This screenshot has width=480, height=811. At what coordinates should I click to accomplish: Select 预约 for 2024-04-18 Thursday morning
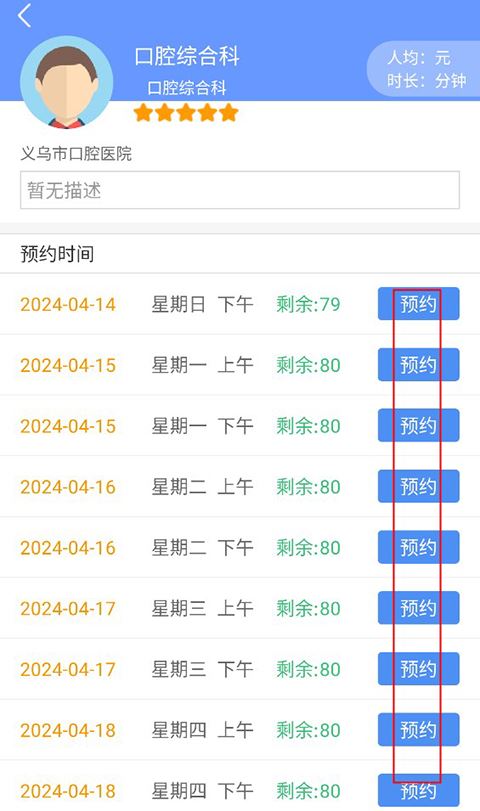(x=418, y=729)
